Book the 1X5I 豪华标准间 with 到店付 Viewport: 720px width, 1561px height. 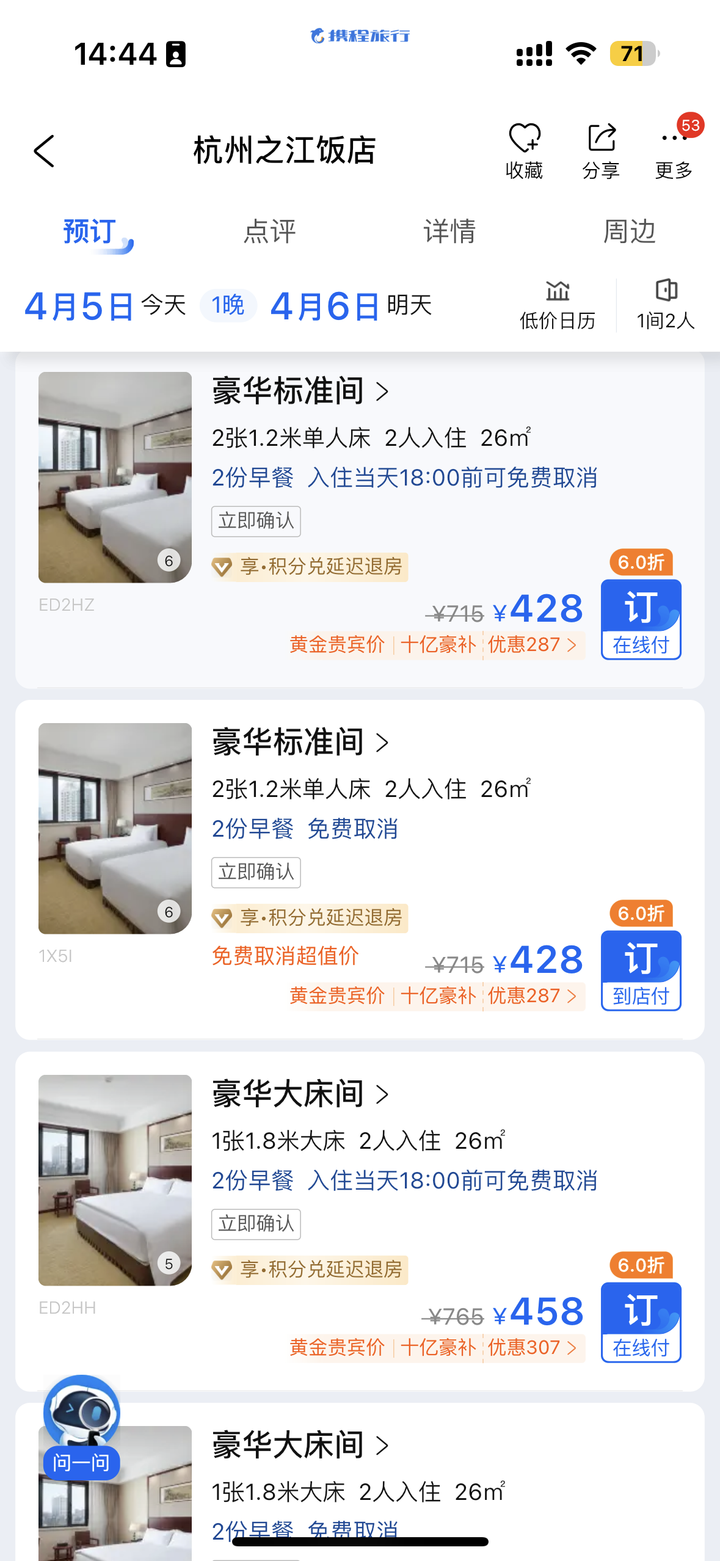tap(641, 970)
